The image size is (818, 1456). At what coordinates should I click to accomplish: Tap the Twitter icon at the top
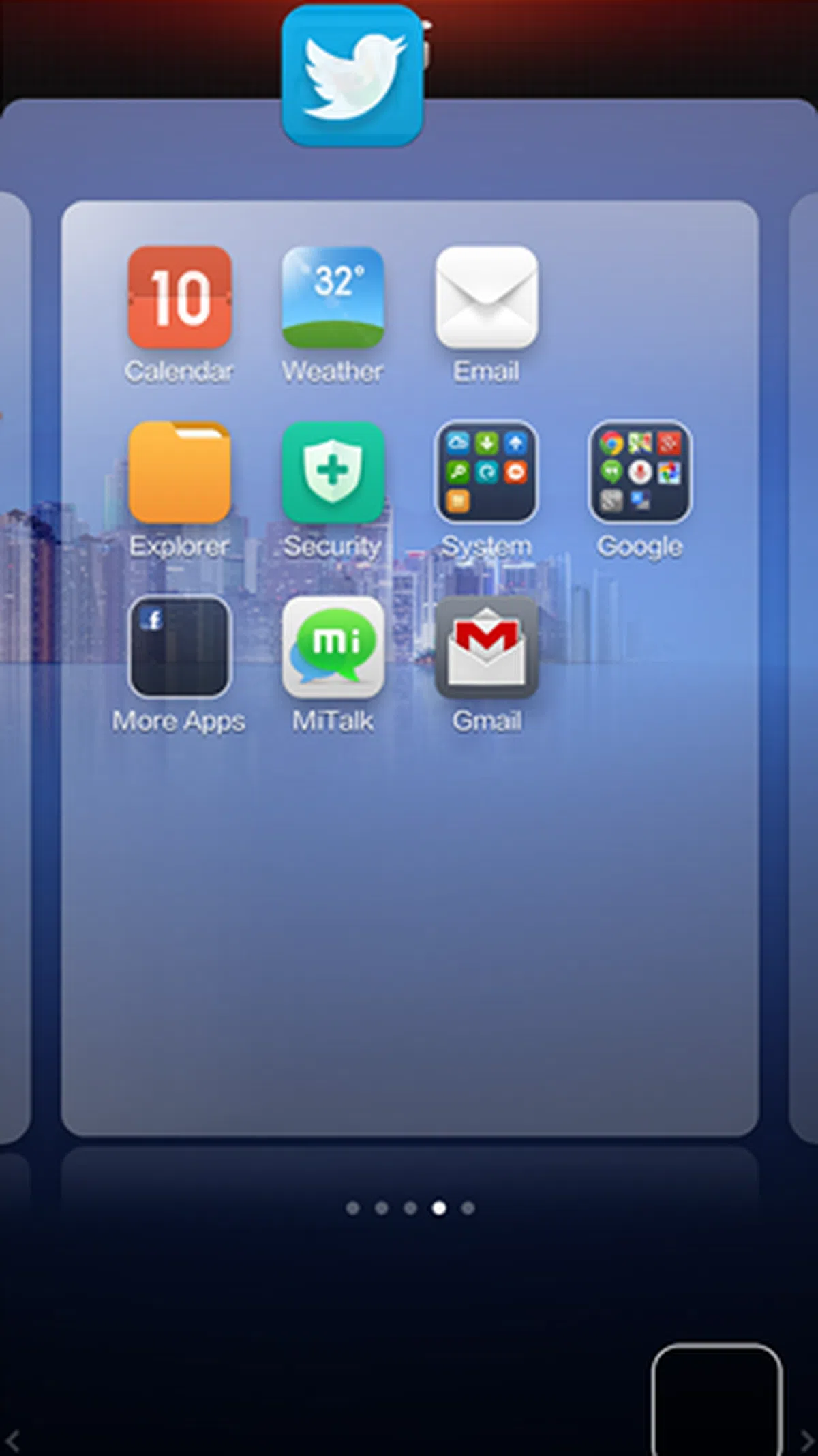tap(352, 75)
